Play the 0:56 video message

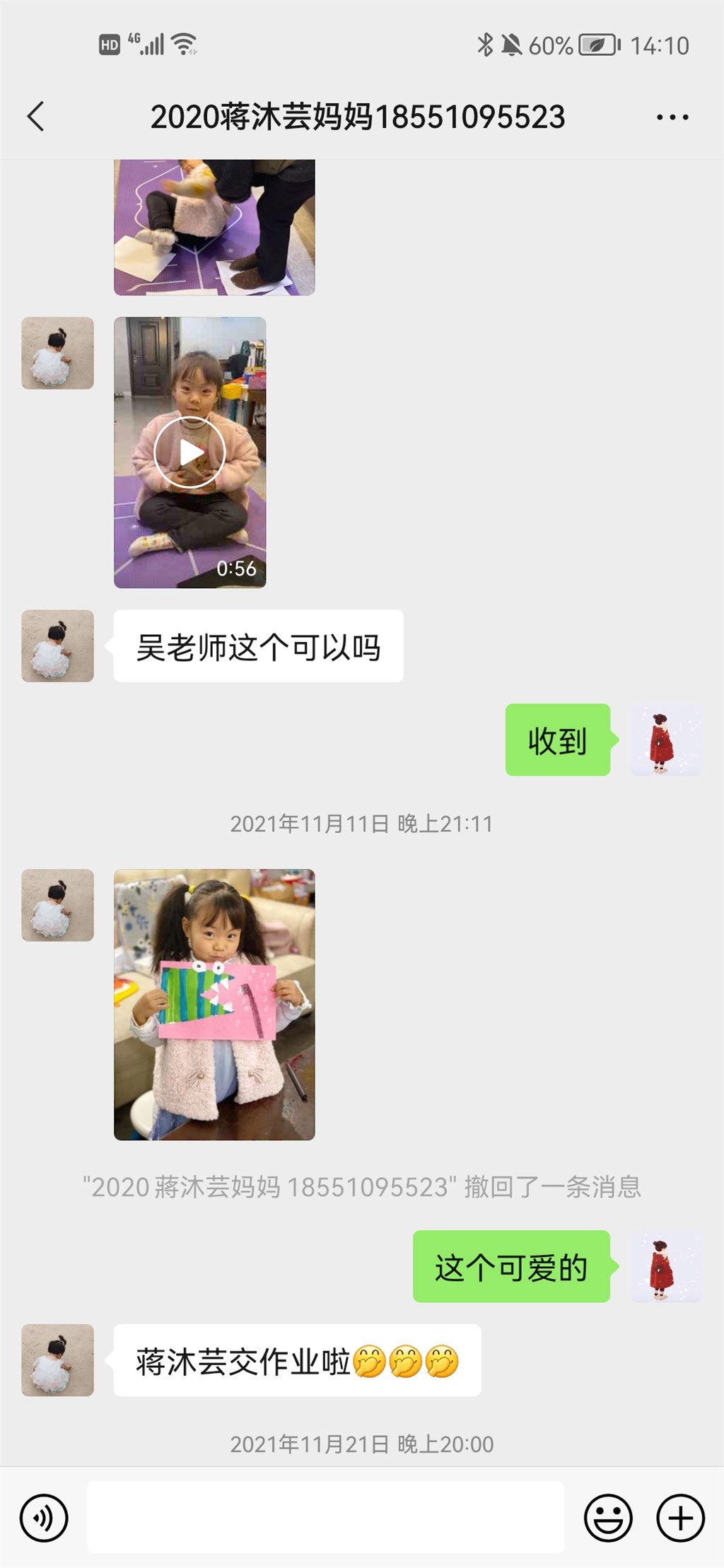(x=189, y=452)
